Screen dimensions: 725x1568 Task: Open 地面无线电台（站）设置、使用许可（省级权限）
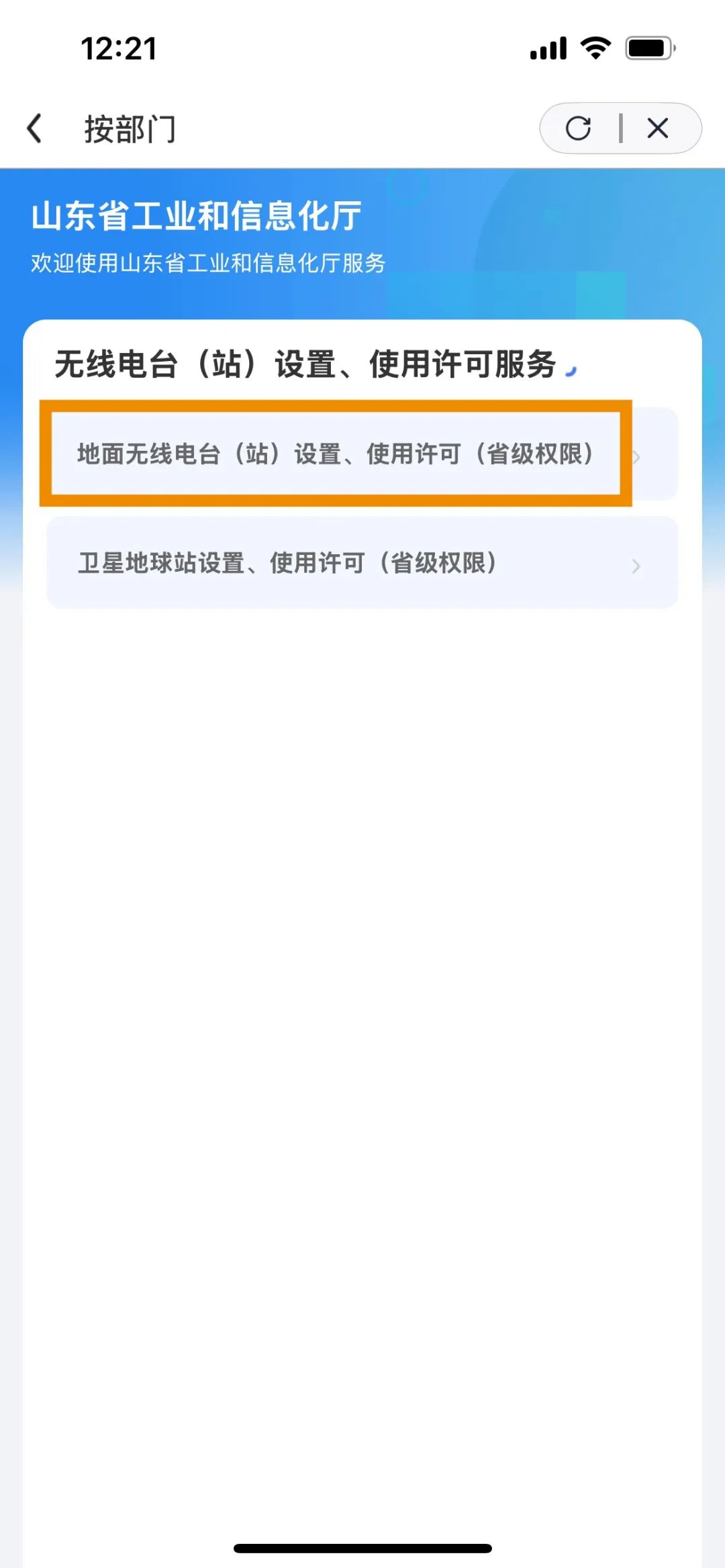coord(362,454)
